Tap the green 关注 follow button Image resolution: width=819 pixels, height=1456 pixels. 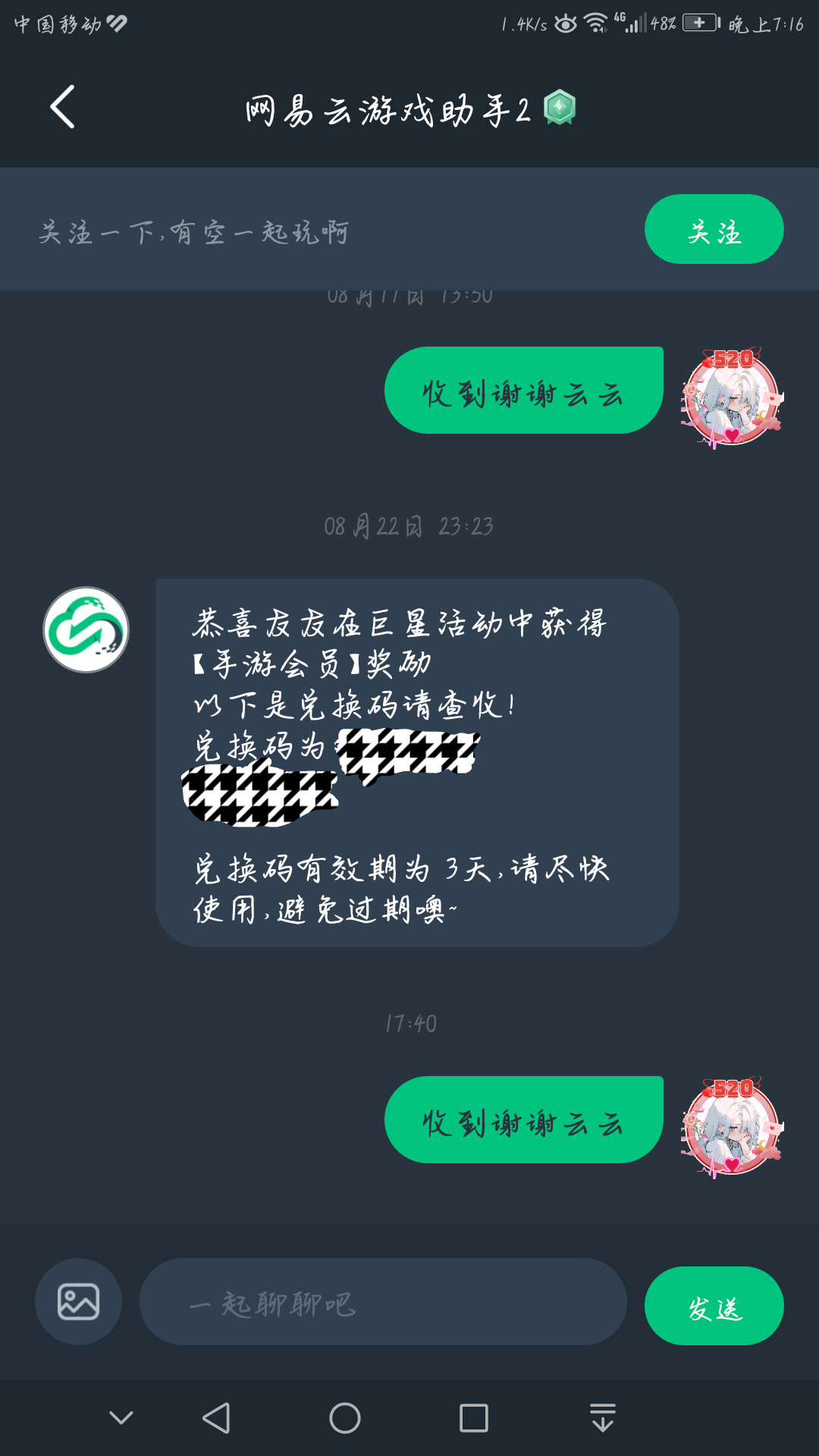pos(714,229)
